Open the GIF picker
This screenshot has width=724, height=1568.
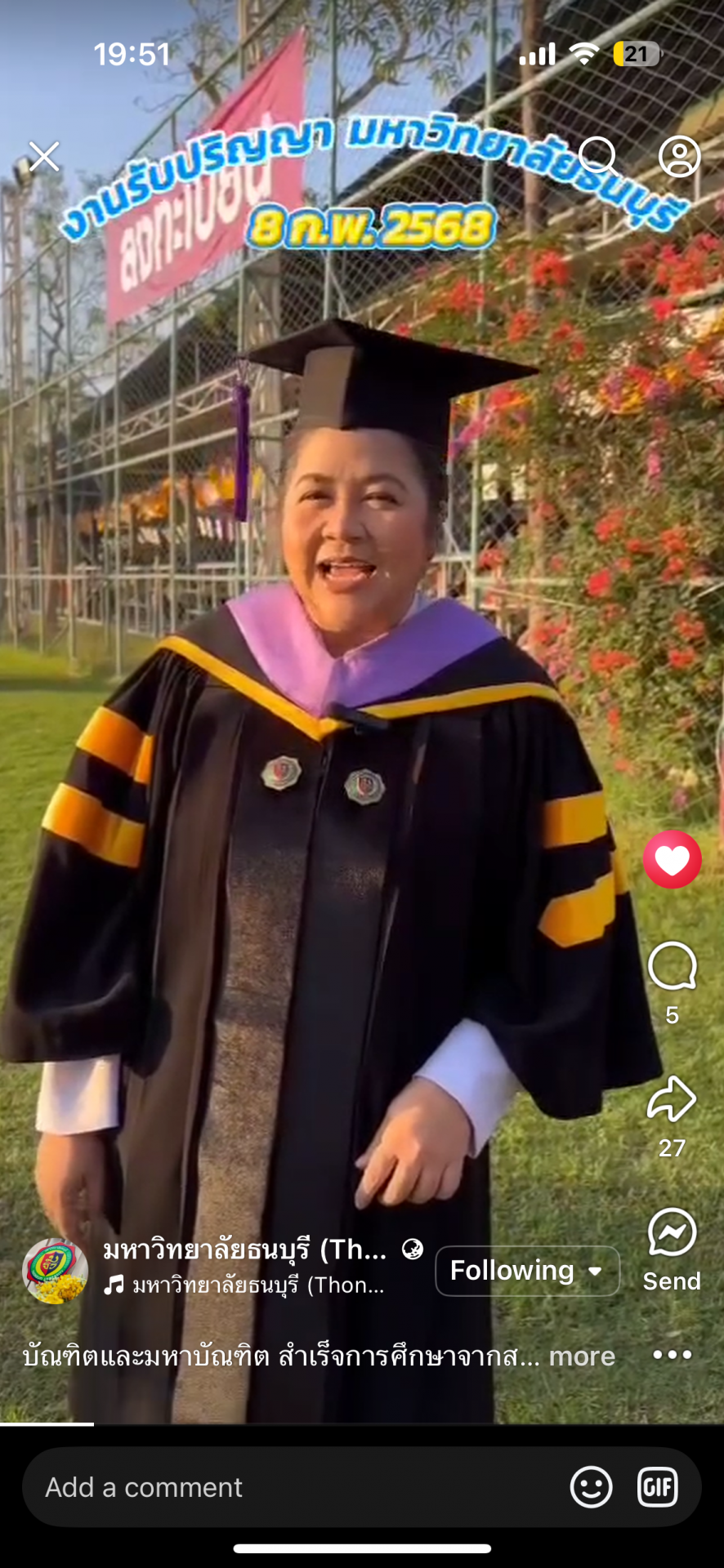tap(657, 1487)
